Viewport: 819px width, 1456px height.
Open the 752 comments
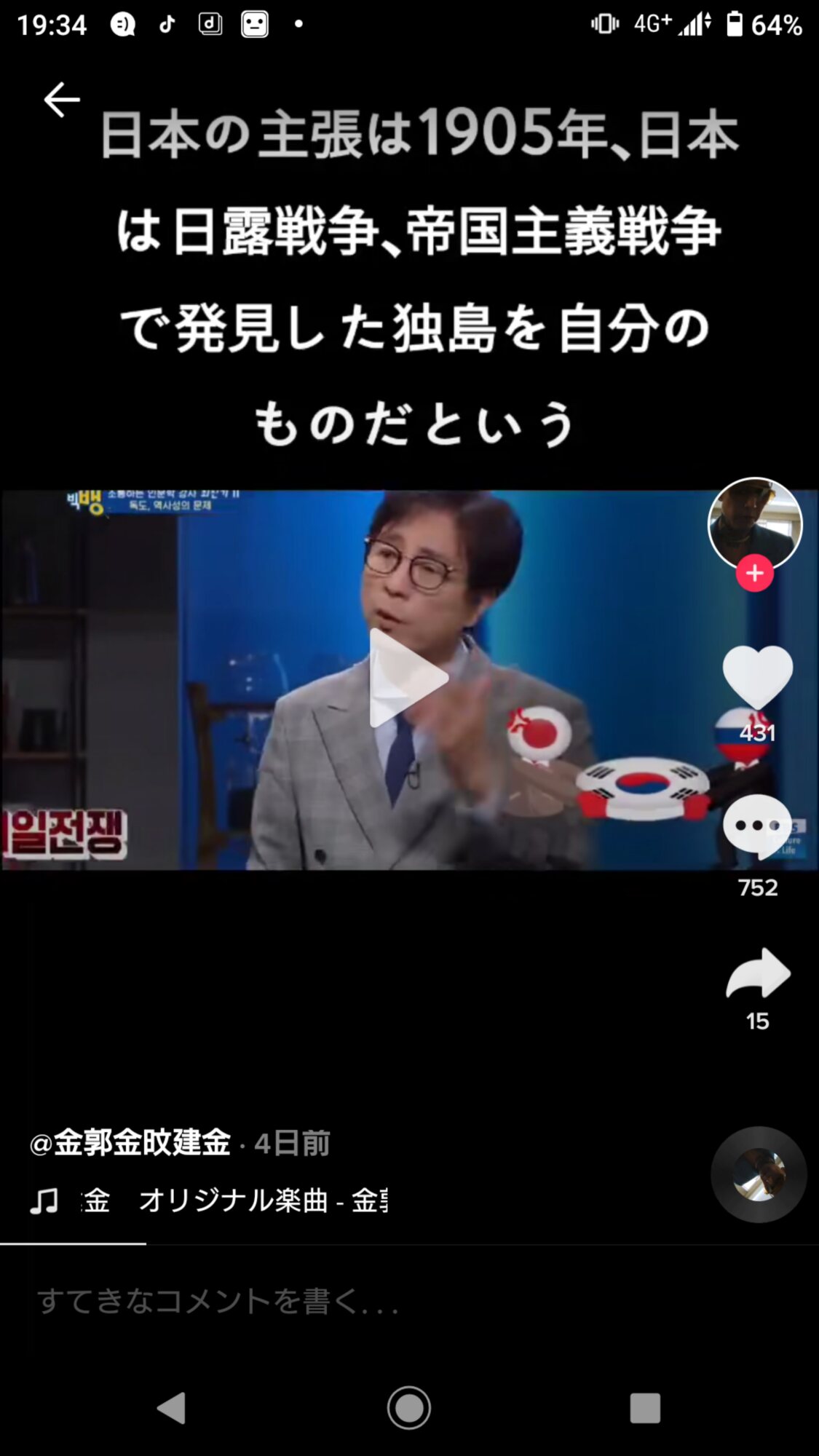757,828
